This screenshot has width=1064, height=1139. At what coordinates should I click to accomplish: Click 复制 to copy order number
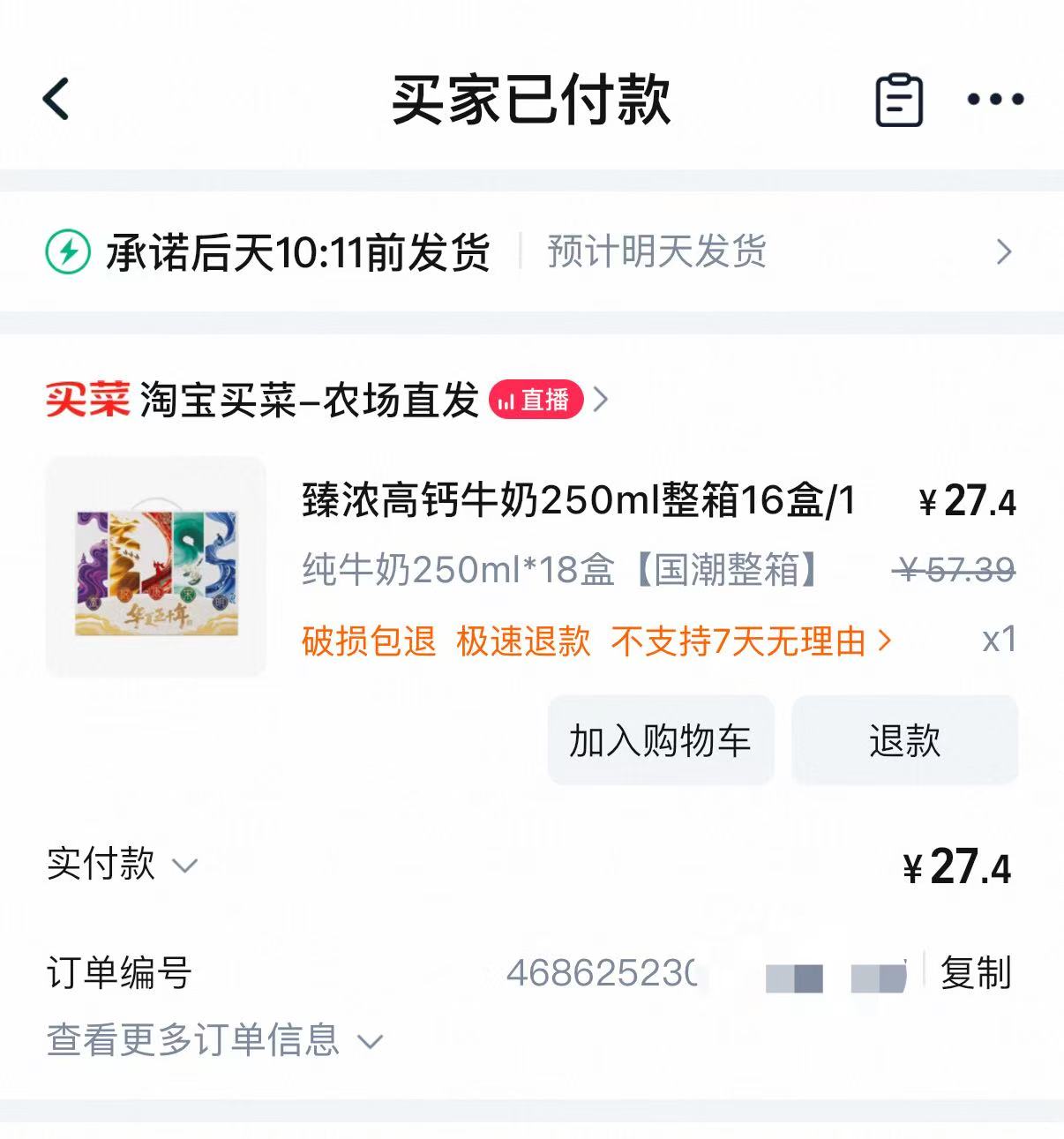click(976, 974)
